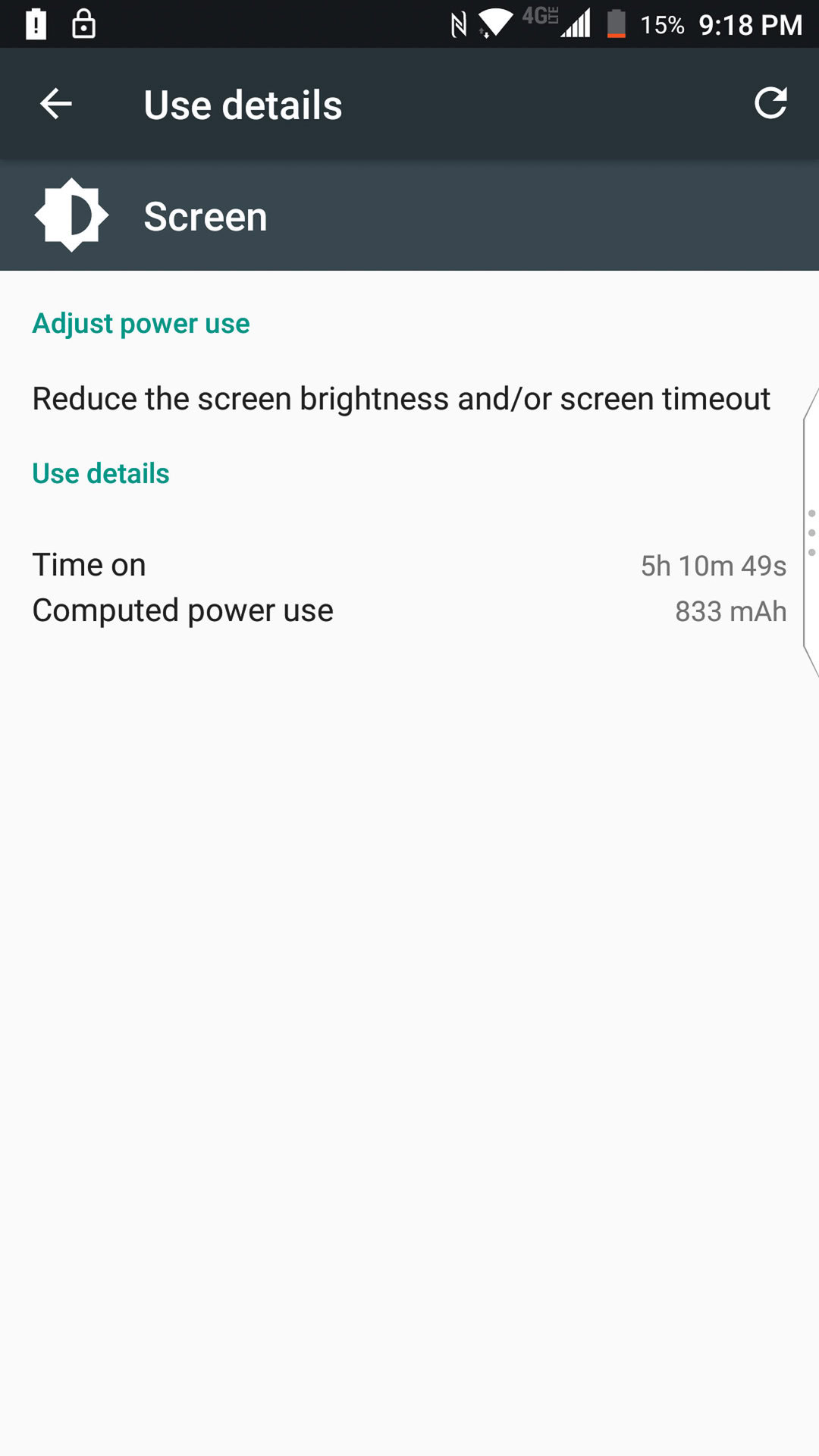Go back from Use details
Viewport: 819px width, 1456px height.
click(55, 104)
